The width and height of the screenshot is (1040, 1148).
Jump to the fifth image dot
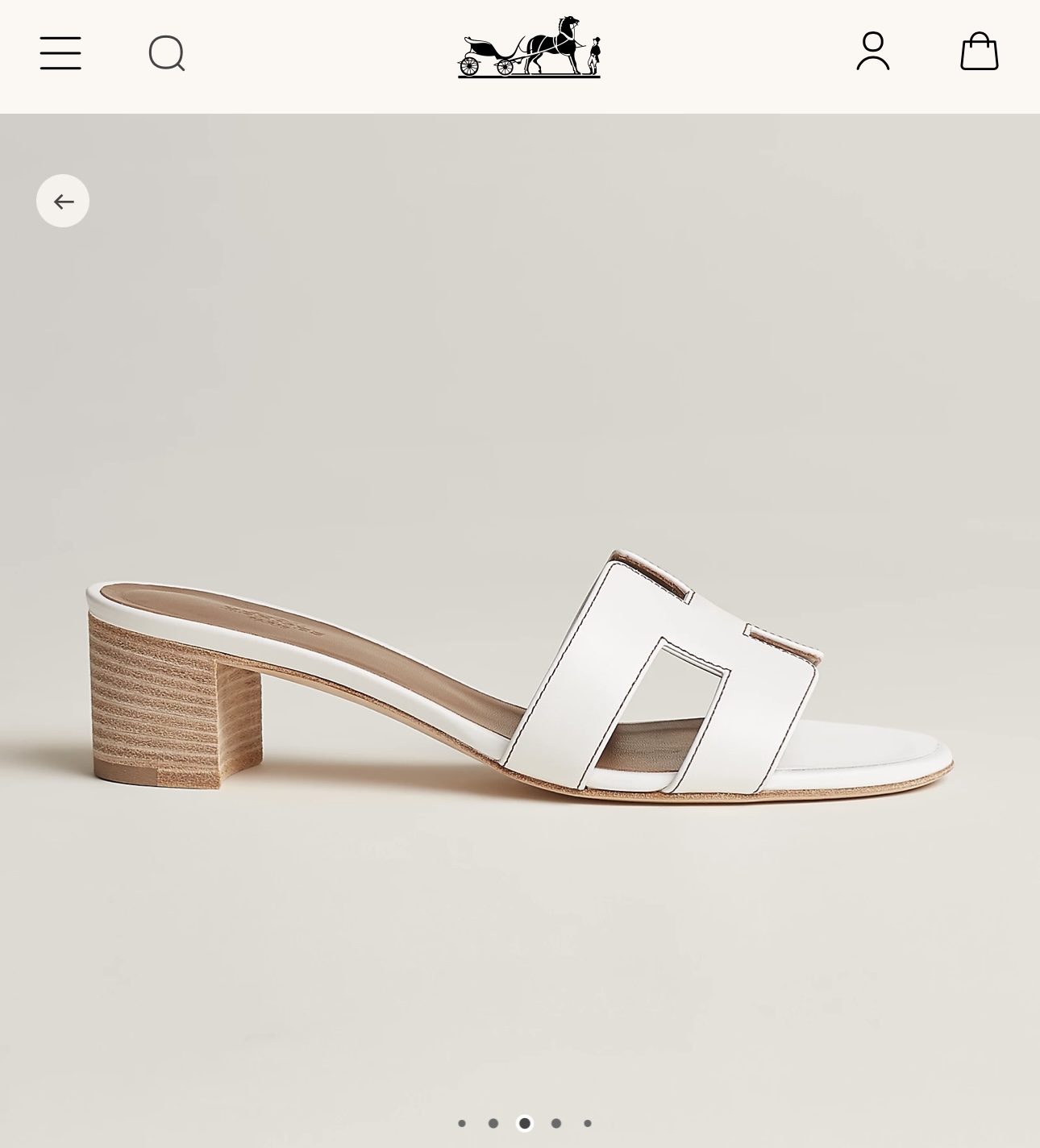[588, 1123]
